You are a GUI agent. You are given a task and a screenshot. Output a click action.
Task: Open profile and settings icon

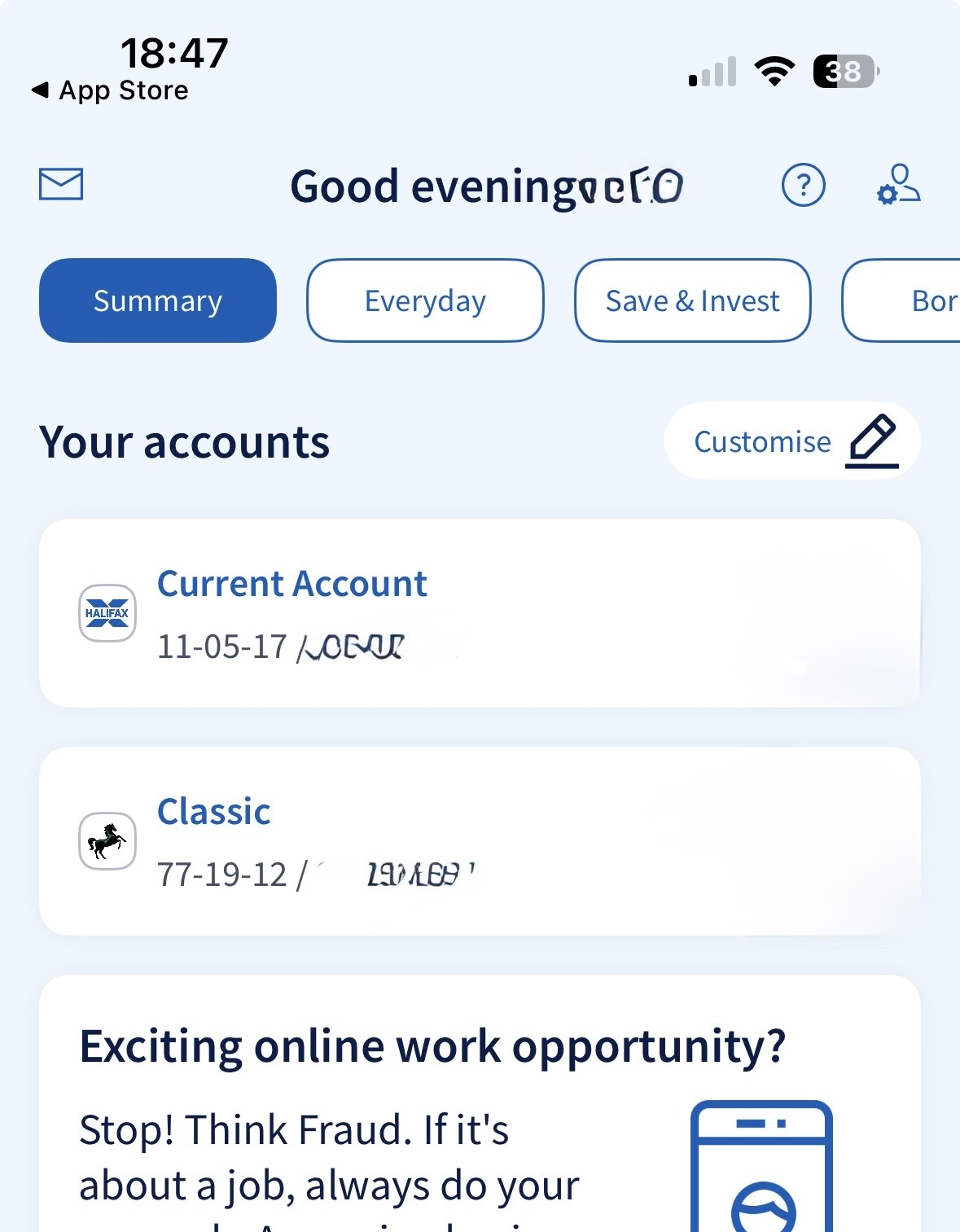click(899, 185)
